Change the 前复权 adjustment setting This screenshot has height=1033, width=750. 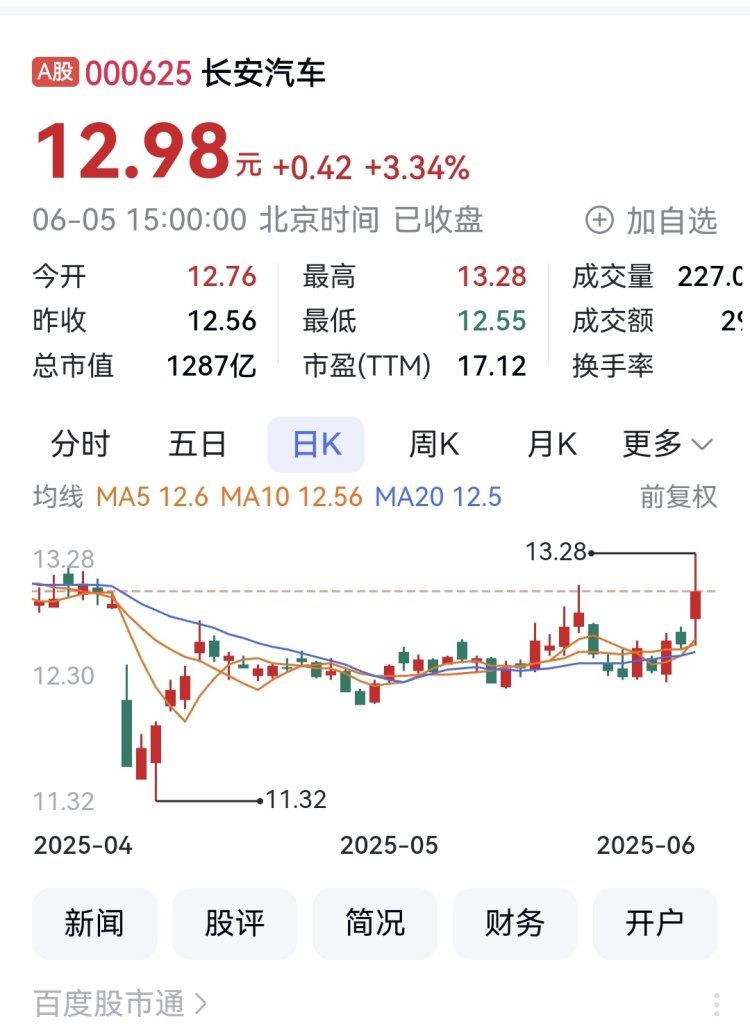tap(679, 497)
